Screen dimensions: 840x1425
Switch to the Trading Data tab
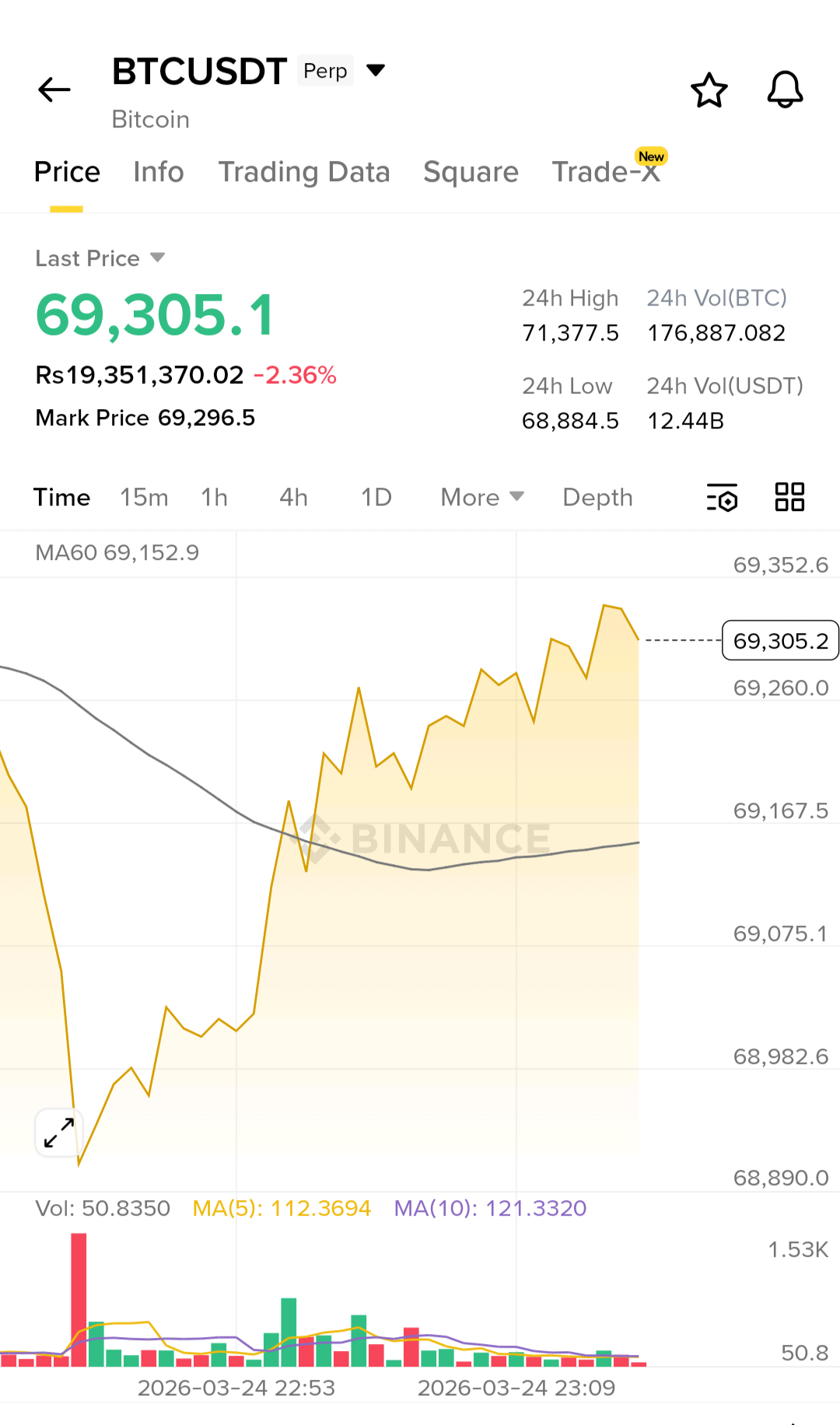click(x=303, y=172)
